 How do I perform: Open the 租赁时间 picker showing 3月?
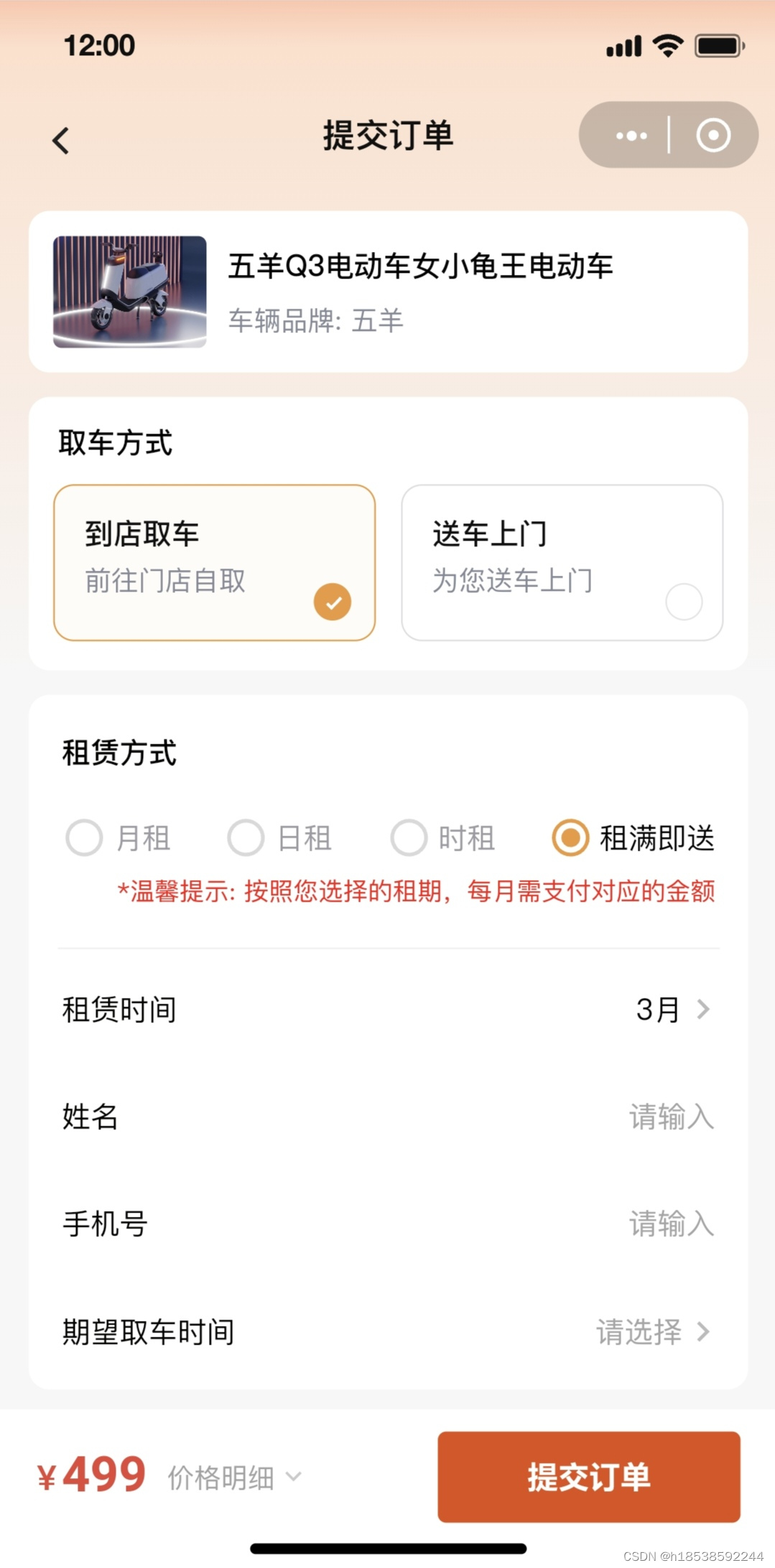point(672,1009)
